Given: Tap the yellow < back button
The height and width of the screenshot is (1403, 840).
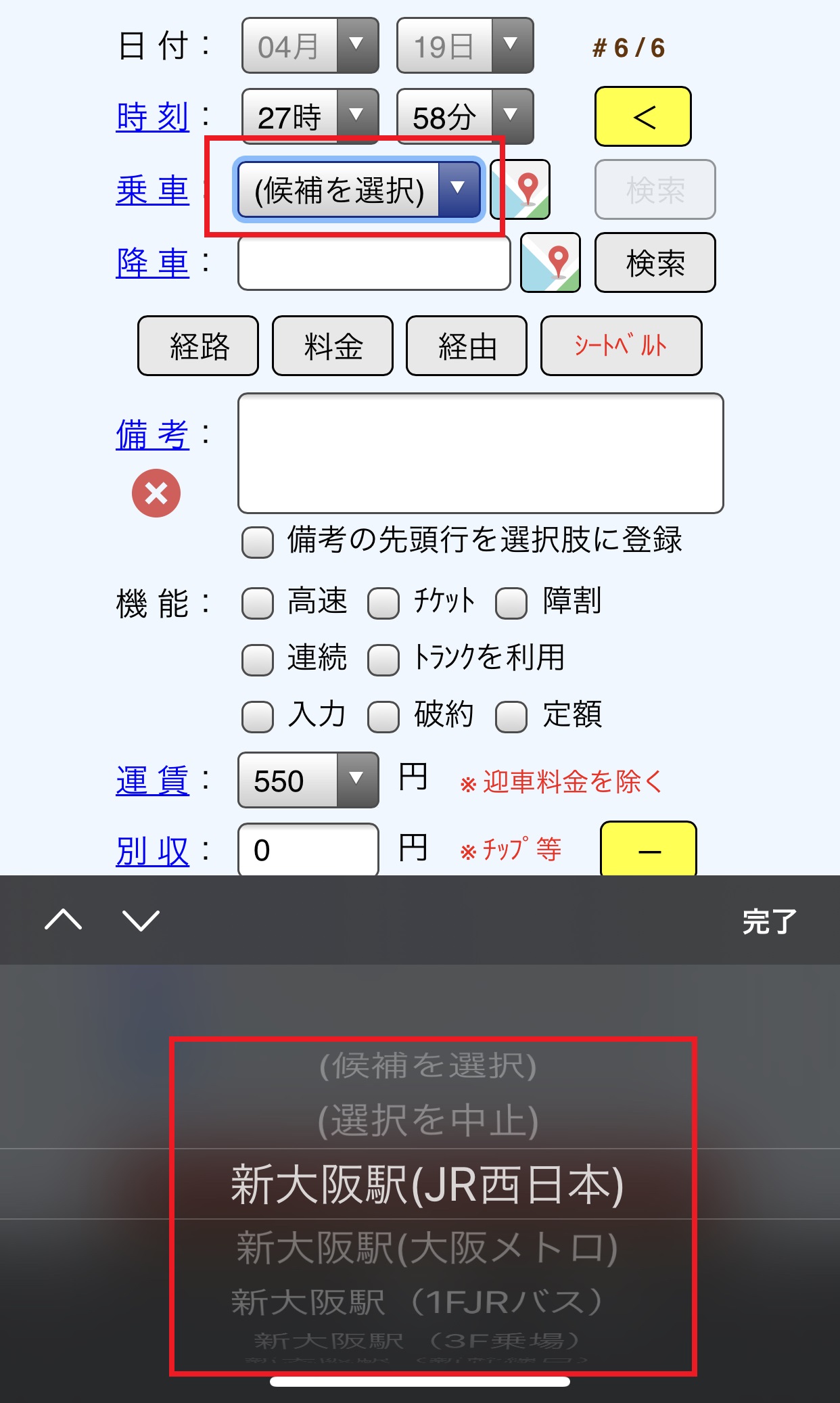Looking at the screenshot, I should (x=643, y=116).
